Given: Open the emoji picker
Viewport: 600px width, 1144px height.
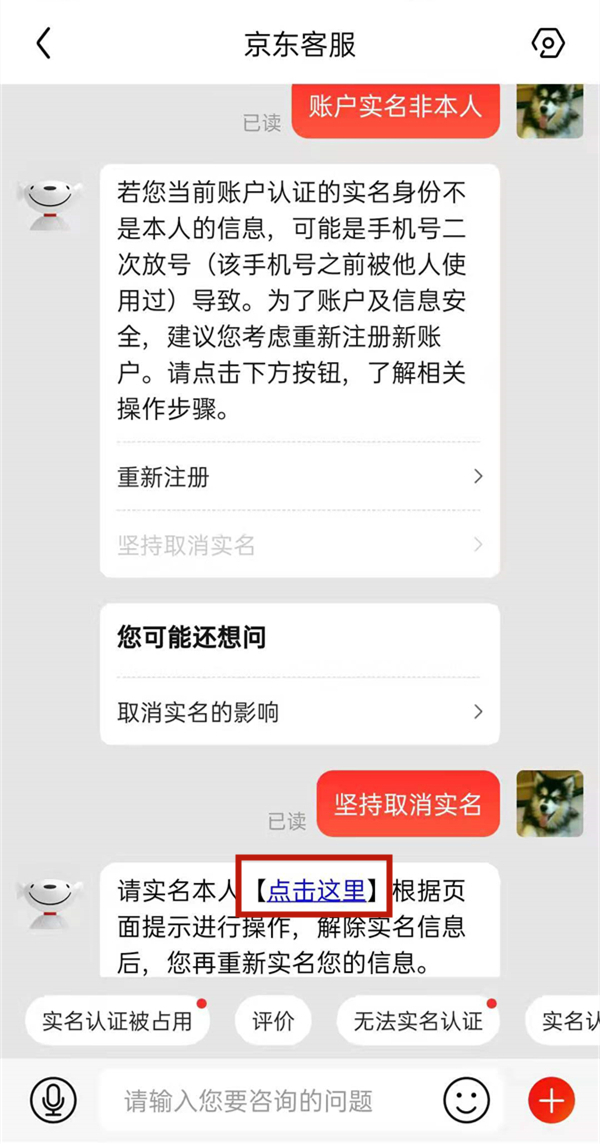Looking at the screenshot, I should pyautogui.click(x=467, y=1101).
